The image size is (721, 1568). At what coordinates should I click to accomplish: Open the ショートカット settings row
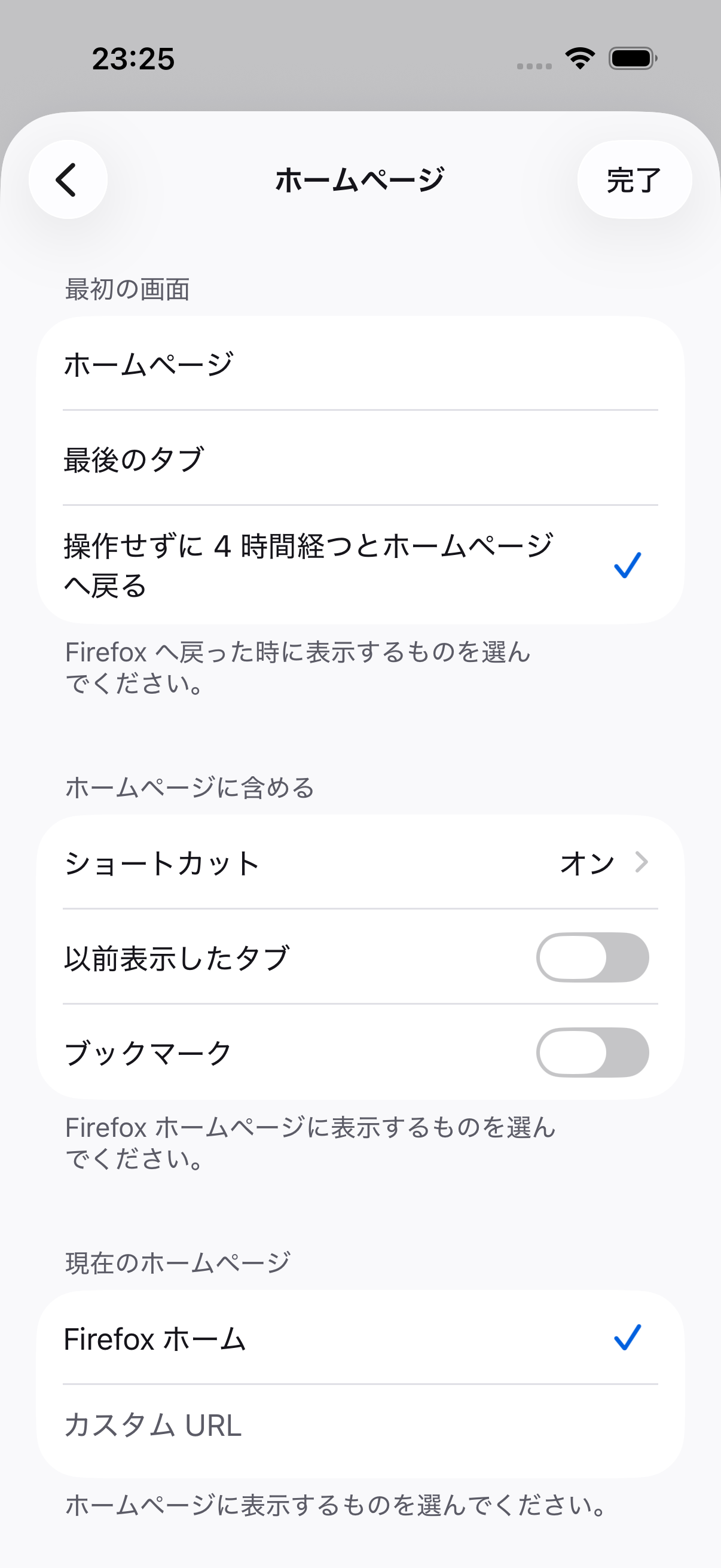tap(360, 862)
